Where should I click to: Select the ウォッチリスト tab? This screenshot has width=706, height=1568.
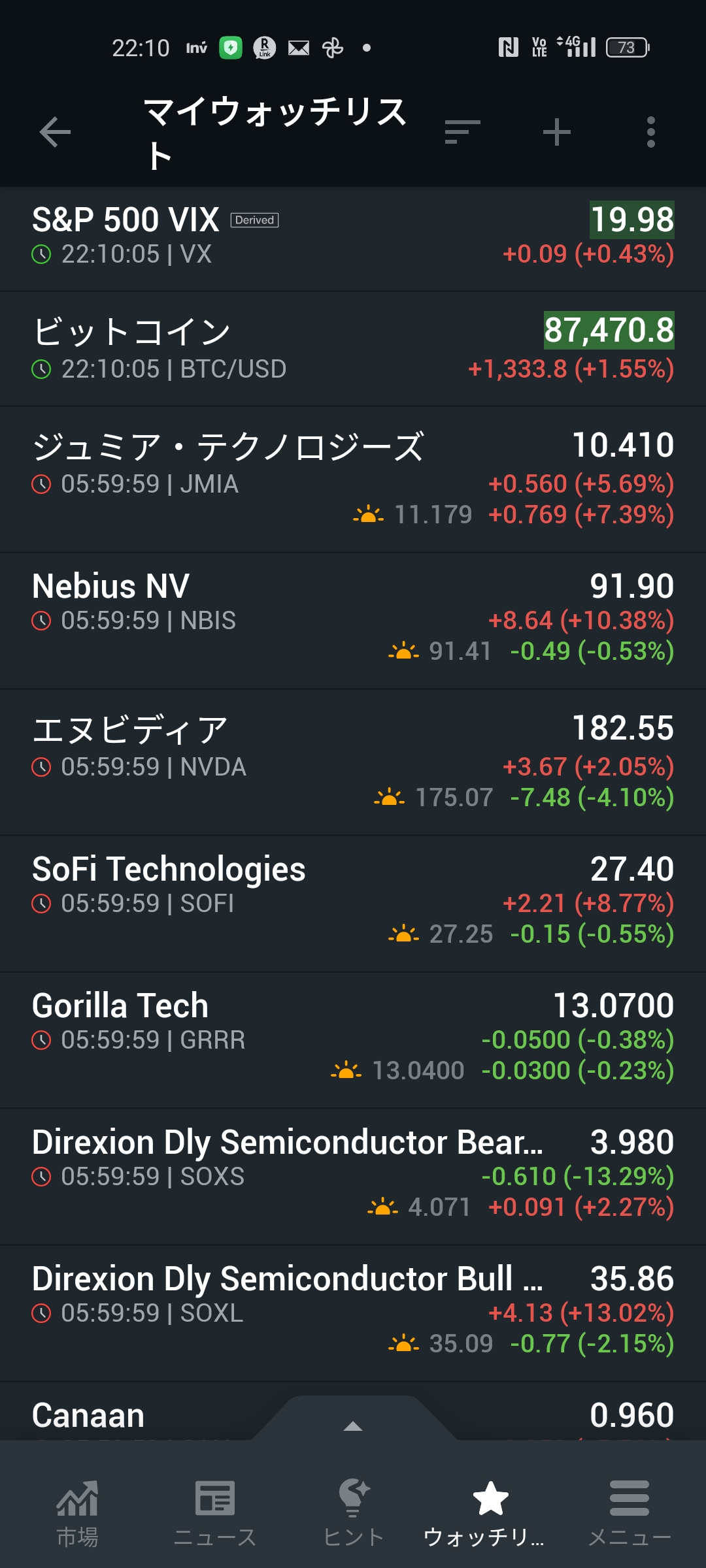(490, 1513)
